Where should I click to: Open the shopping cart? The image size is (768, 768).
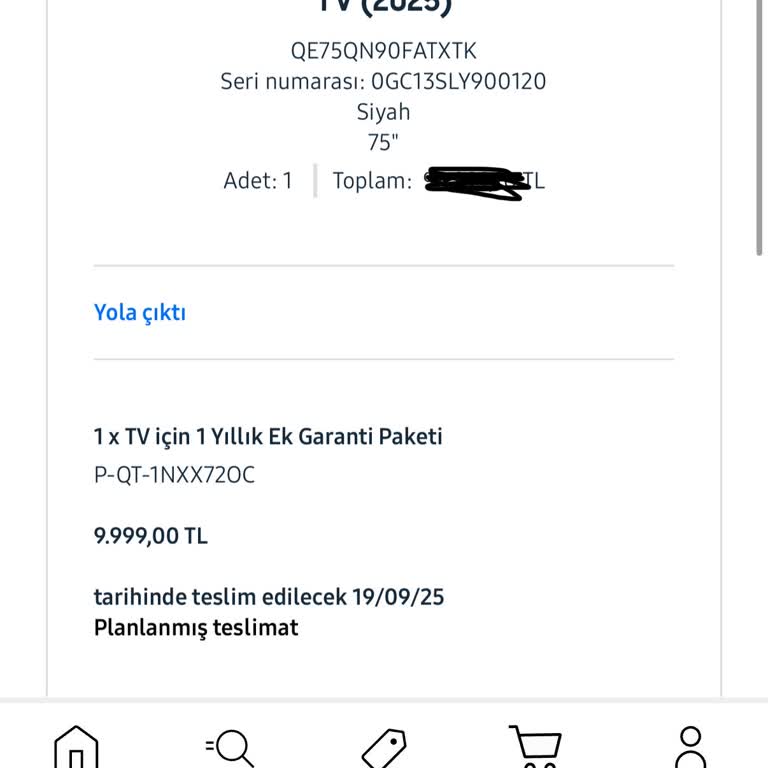(x=536, y=746)
